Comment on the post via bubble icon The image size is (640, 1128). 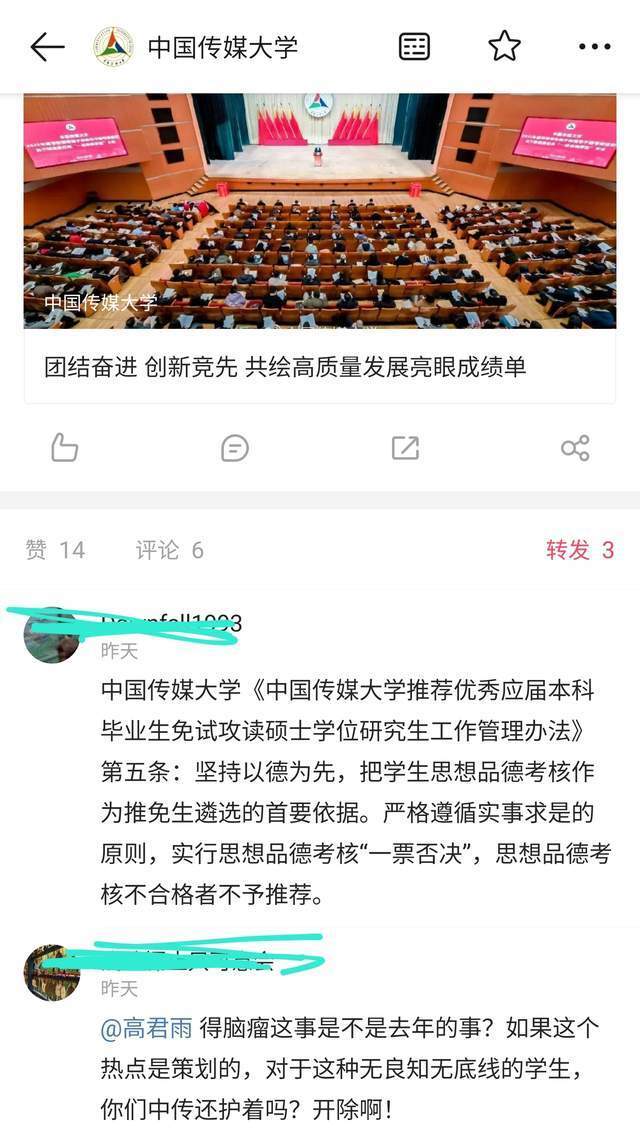tap(234, 448)
